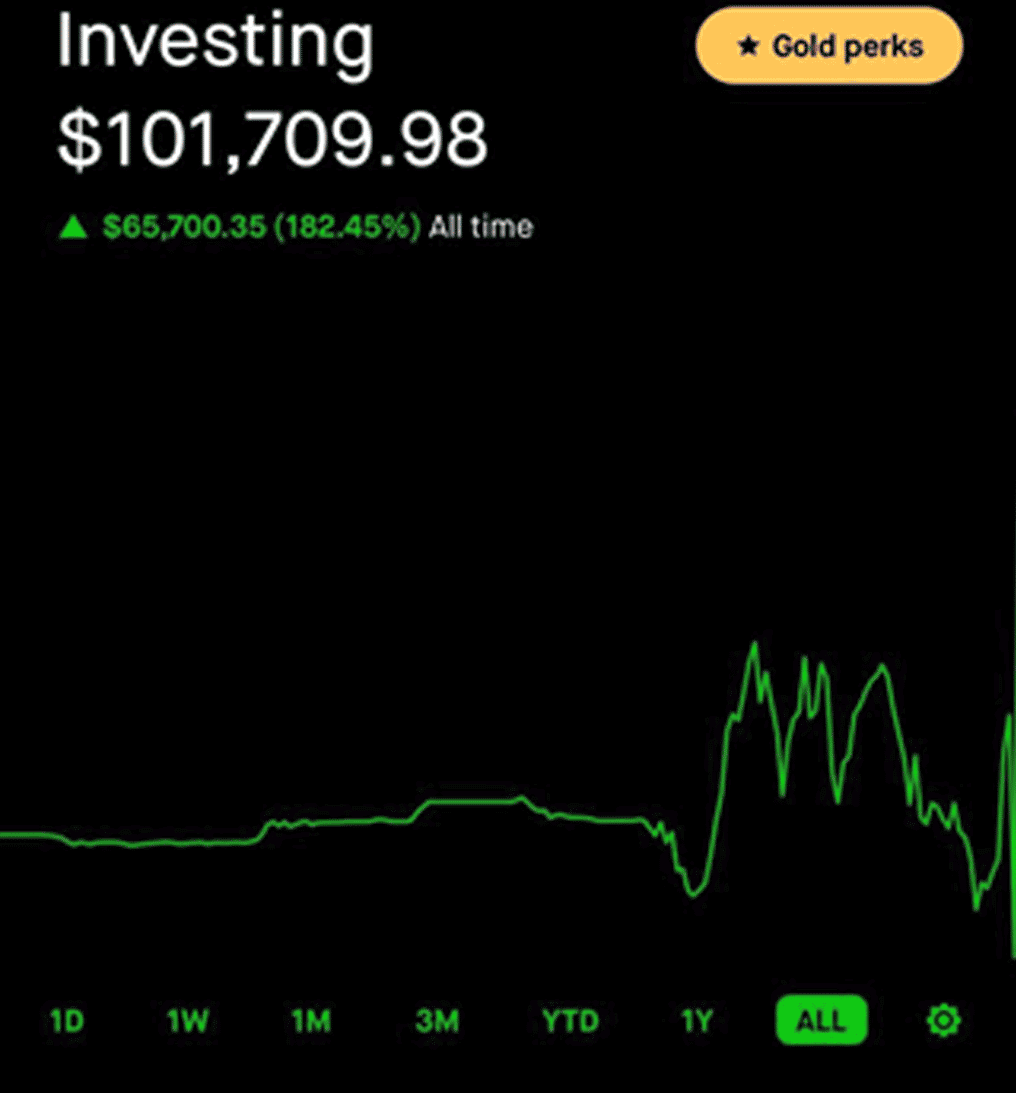Select the 1W time range
This screenshot has height=1096, width=1016.
click(188, 1021)
